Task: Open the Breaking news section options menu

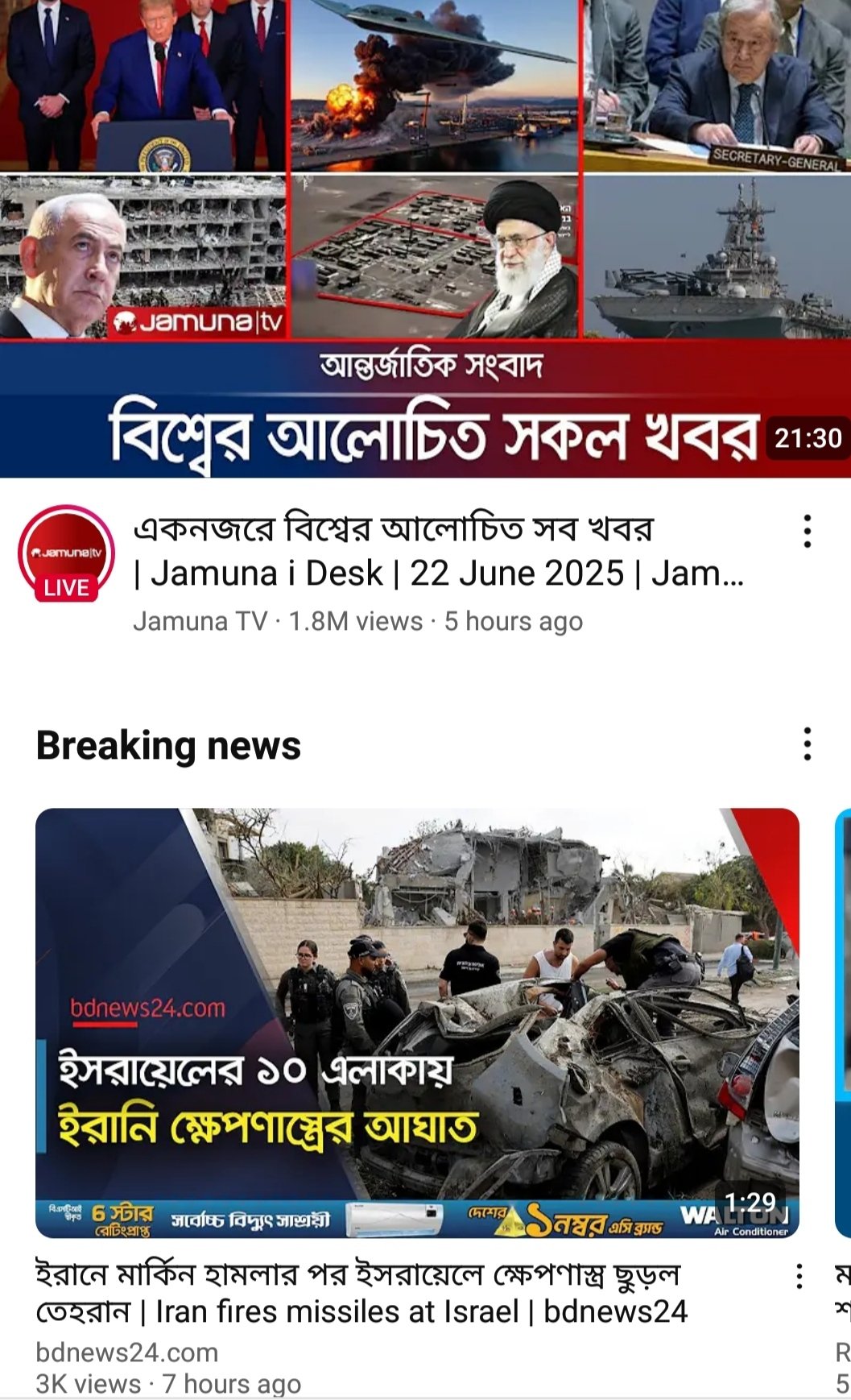Action: tap(807, 743)
